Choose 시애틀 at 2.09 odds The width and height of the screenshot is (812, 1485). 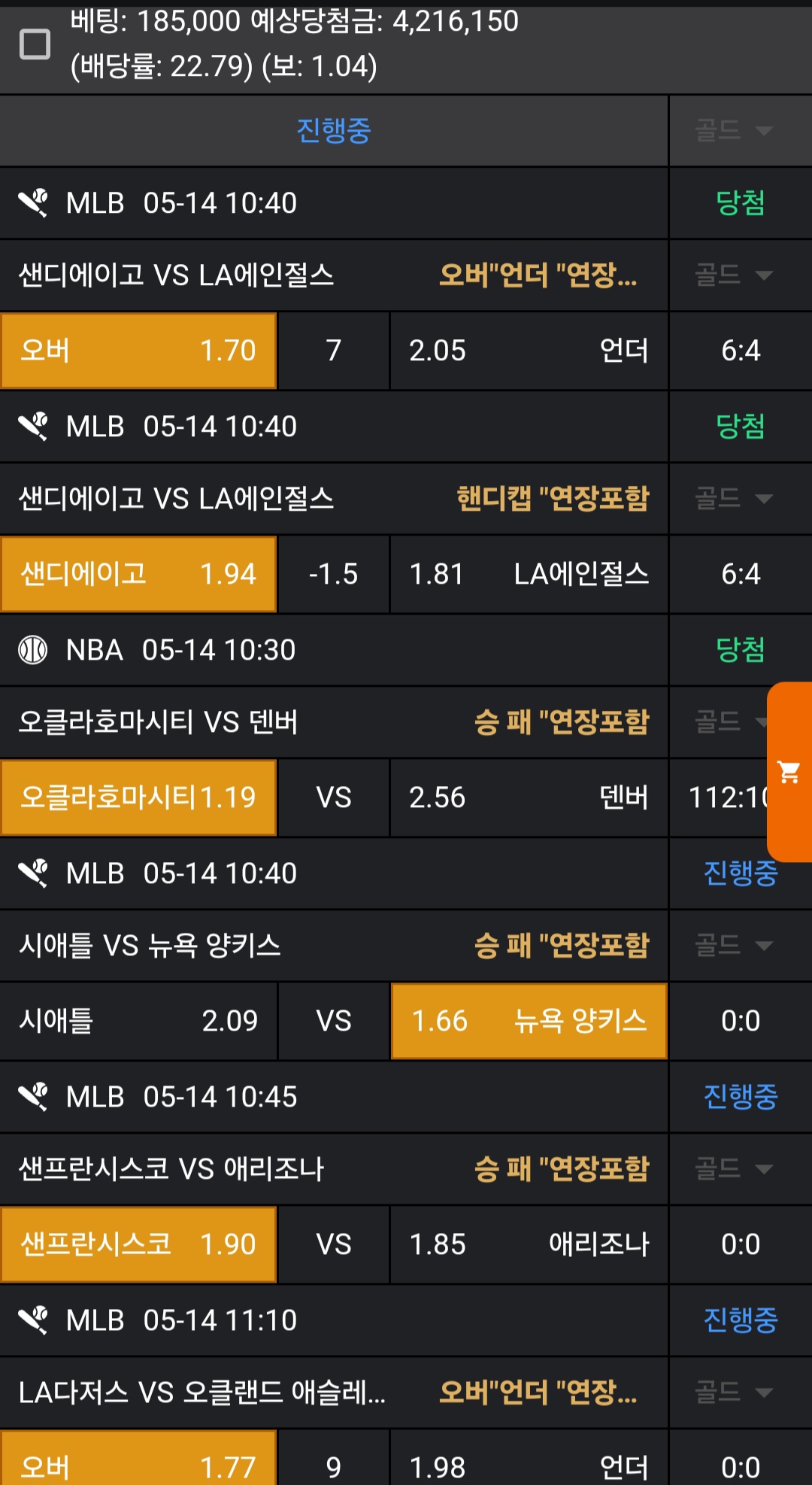[x=139, y=1021]
